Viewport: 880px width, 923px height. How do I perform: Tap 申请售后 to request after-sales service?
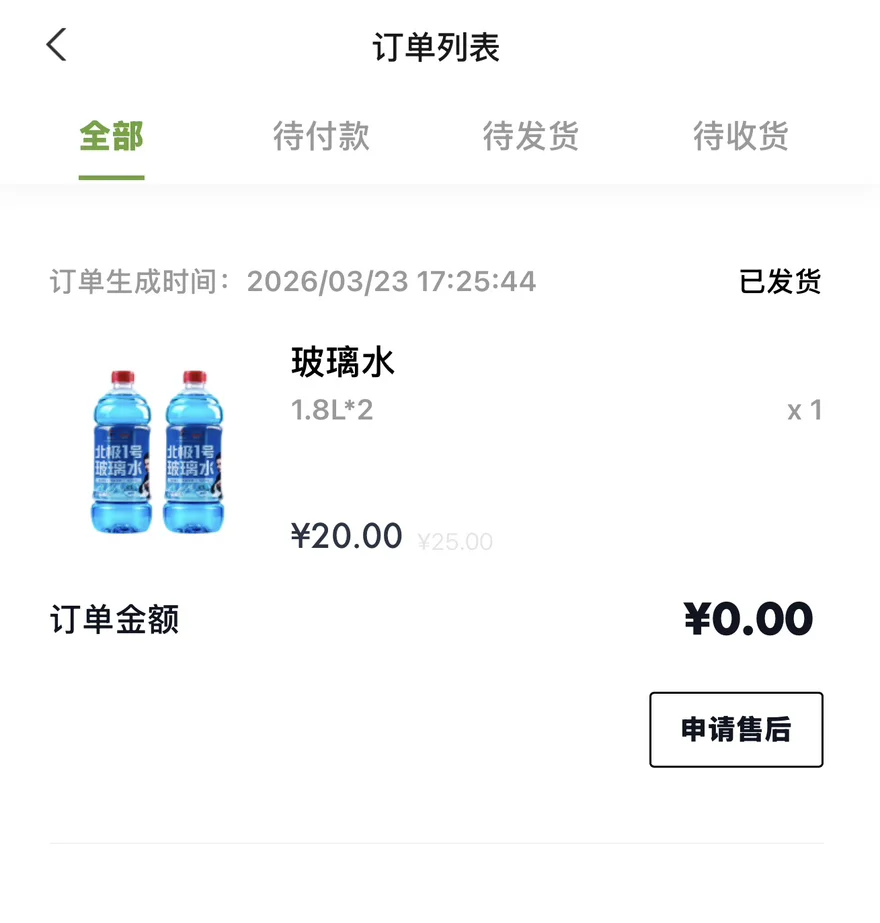(736, 730)
